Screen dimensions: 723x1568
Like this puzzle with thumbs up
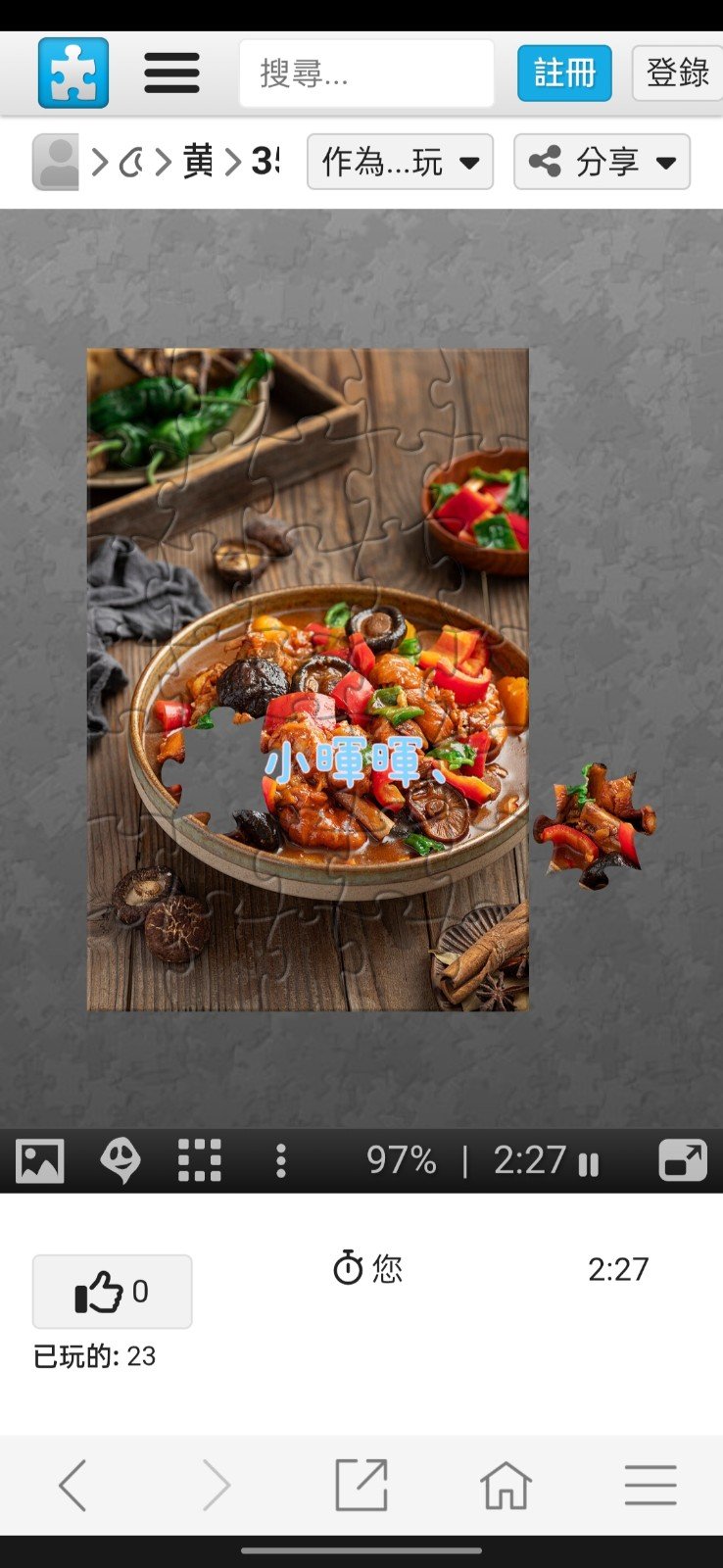[x=113, y=1292]
